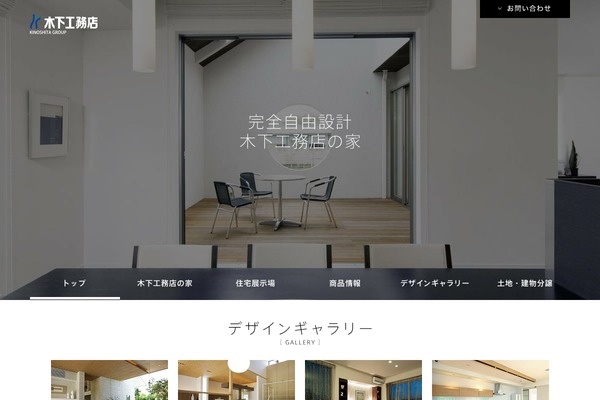Open 木下工務店の家 navigation item

164,284
